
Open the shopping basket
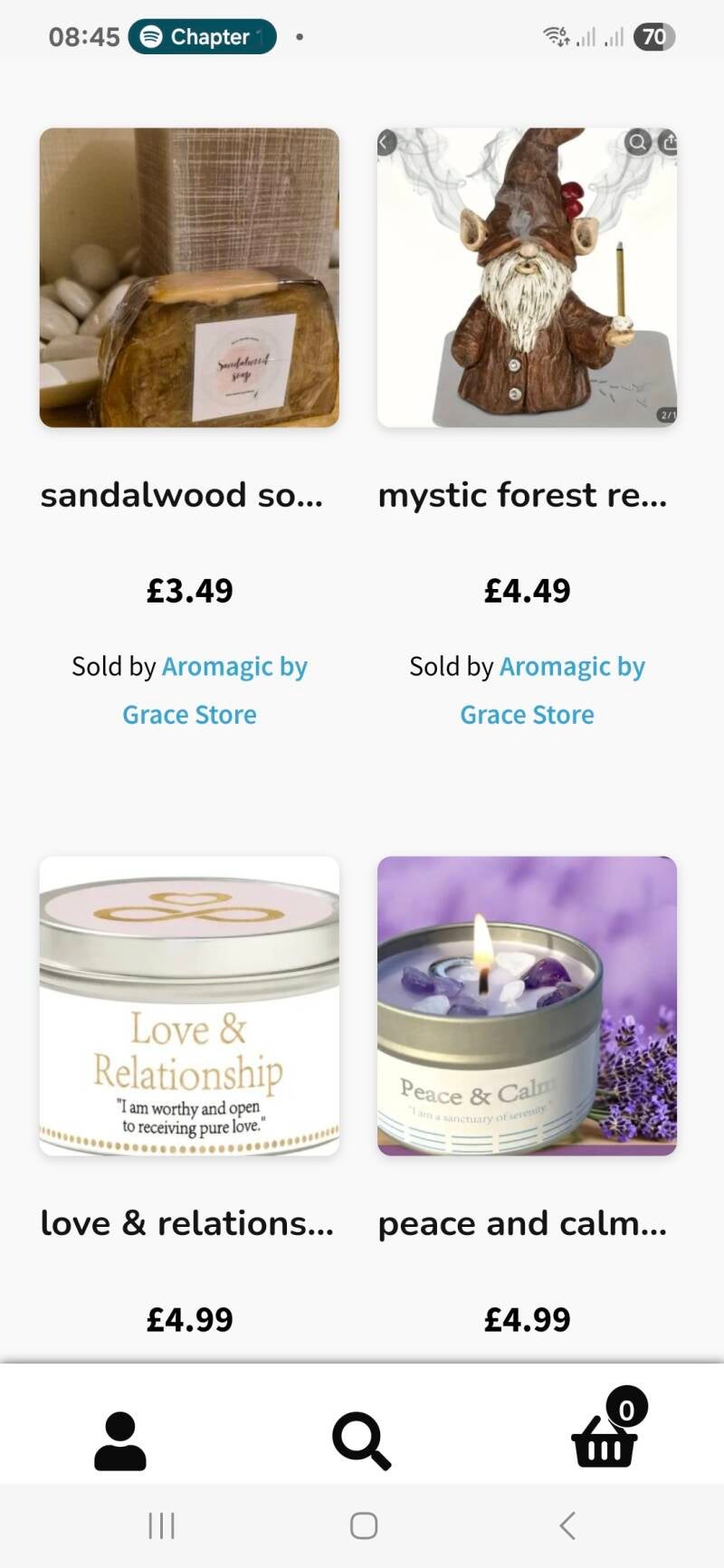[605, 1439]
